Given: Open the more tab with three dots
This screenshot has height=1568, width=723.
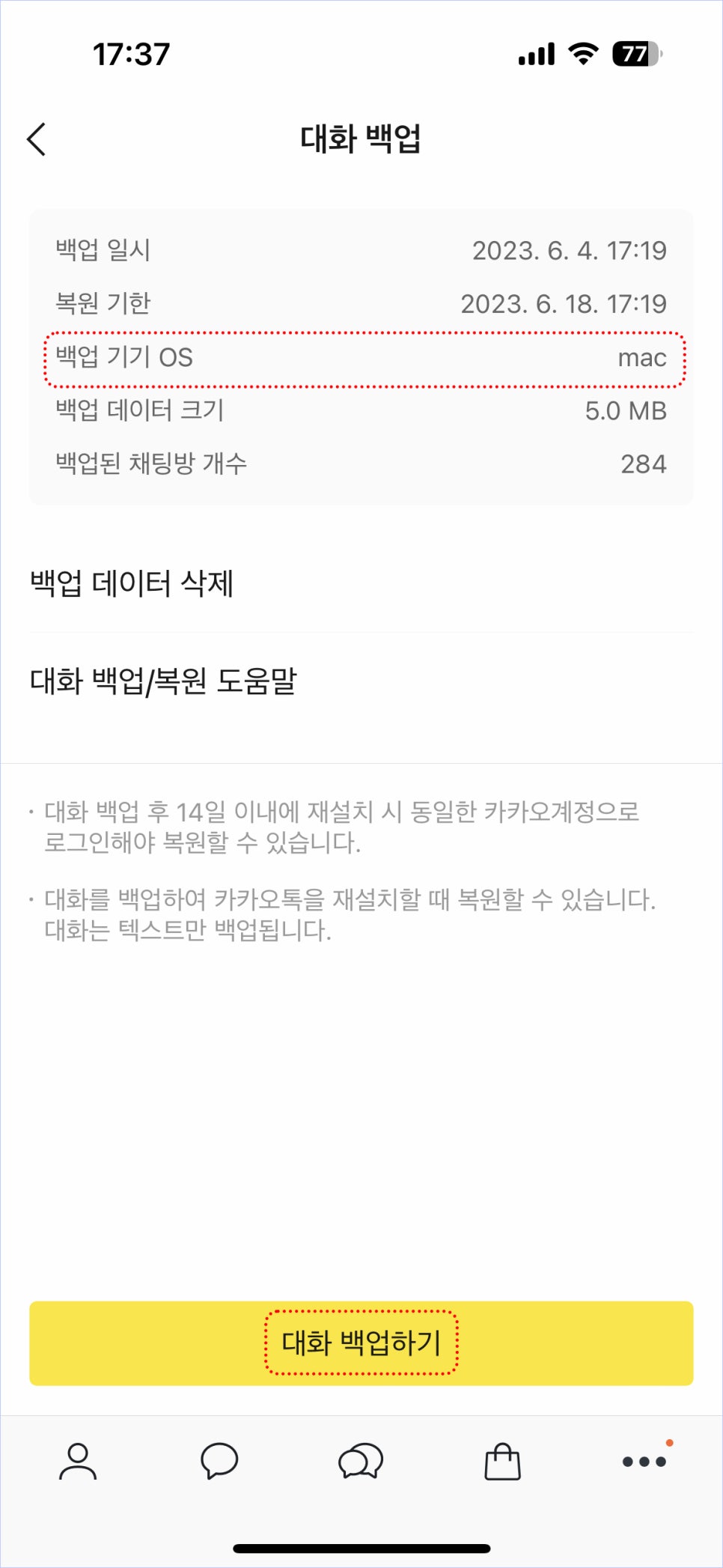Looking at the screenshot, I should [644, 1461].
